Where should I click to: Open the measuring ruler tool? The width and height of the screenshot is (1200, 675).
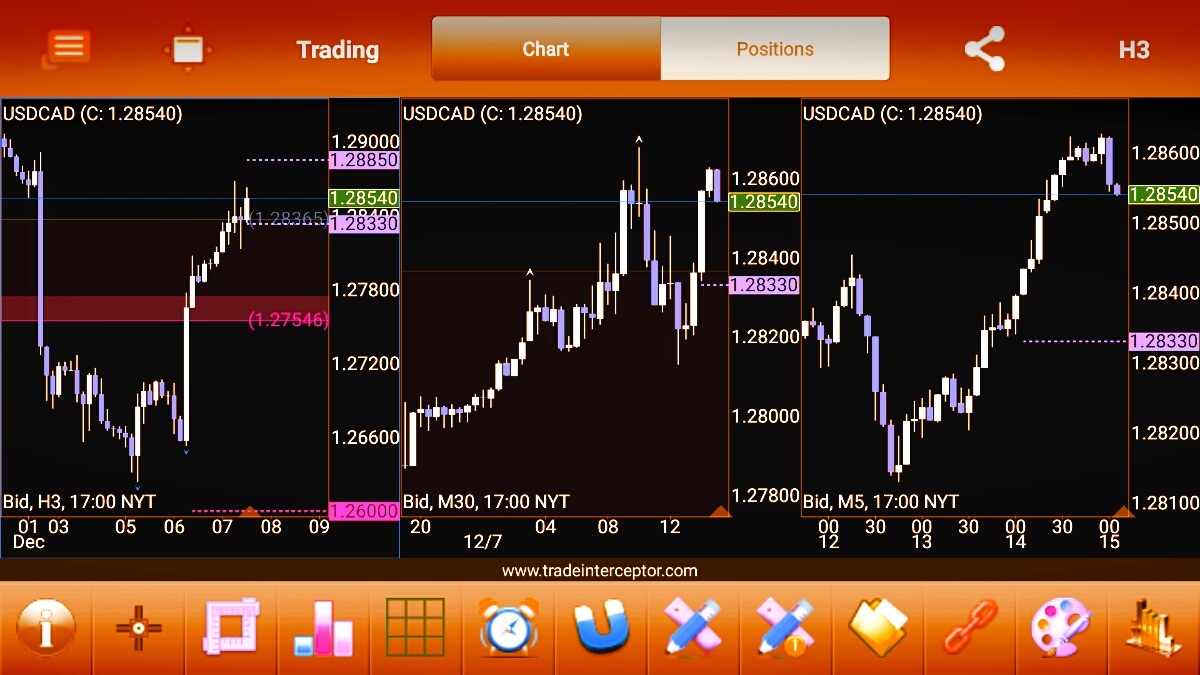[x=231, y=628]
